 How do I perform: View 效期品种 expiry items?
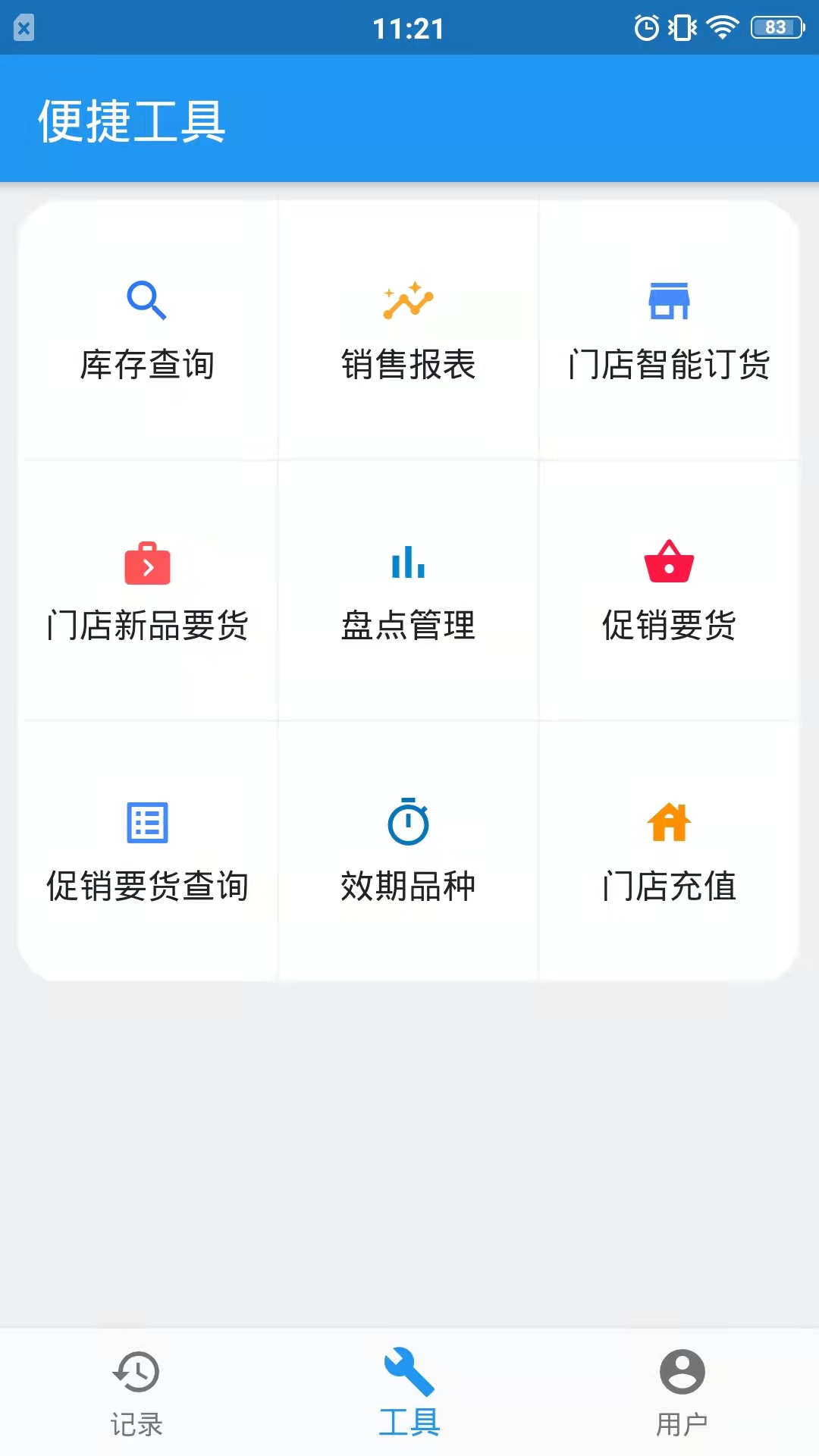click(x=408, y=852)
